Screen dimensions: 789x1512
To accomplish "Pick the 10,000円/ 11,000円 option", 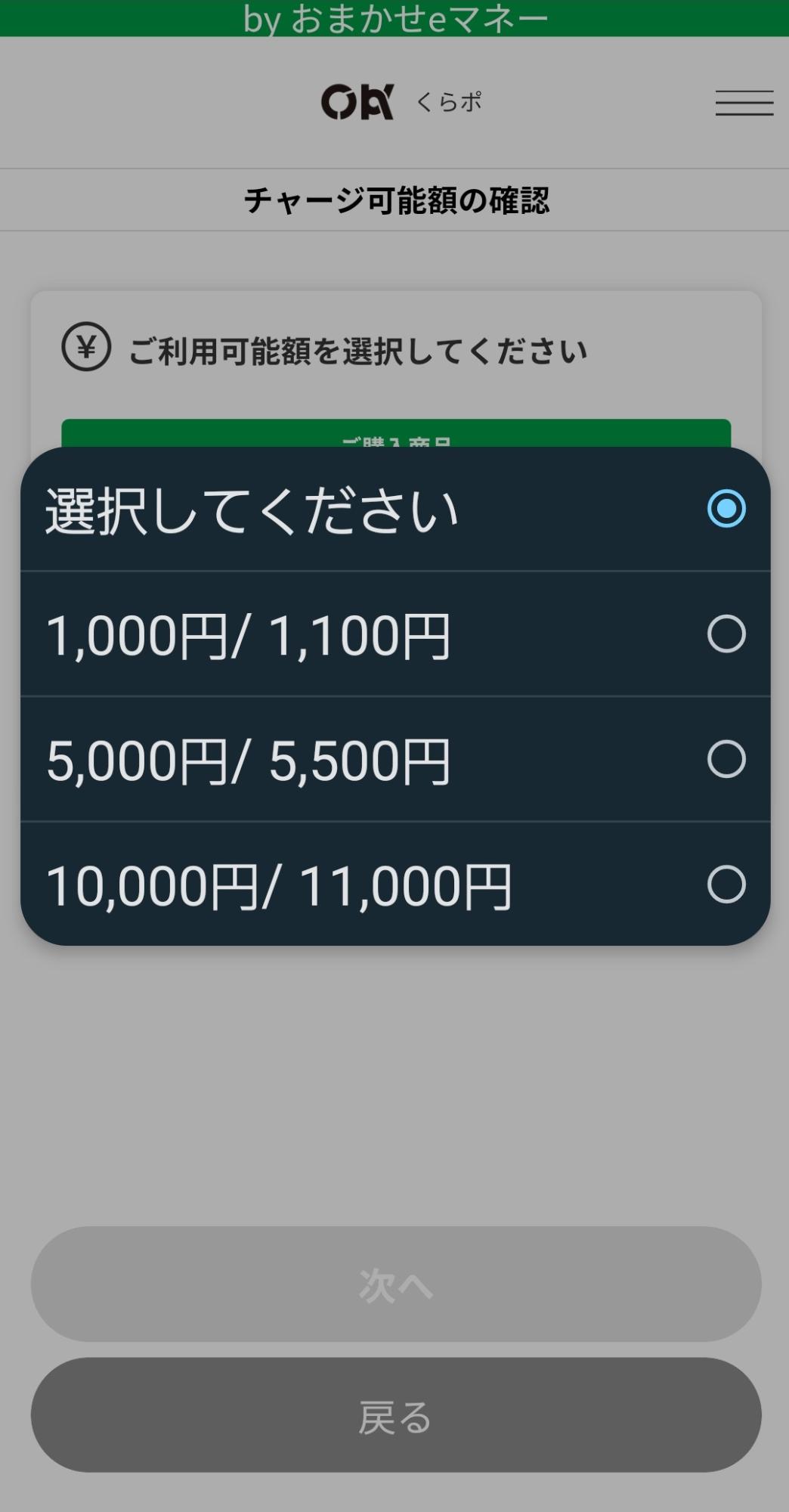I will click(395, 884).
